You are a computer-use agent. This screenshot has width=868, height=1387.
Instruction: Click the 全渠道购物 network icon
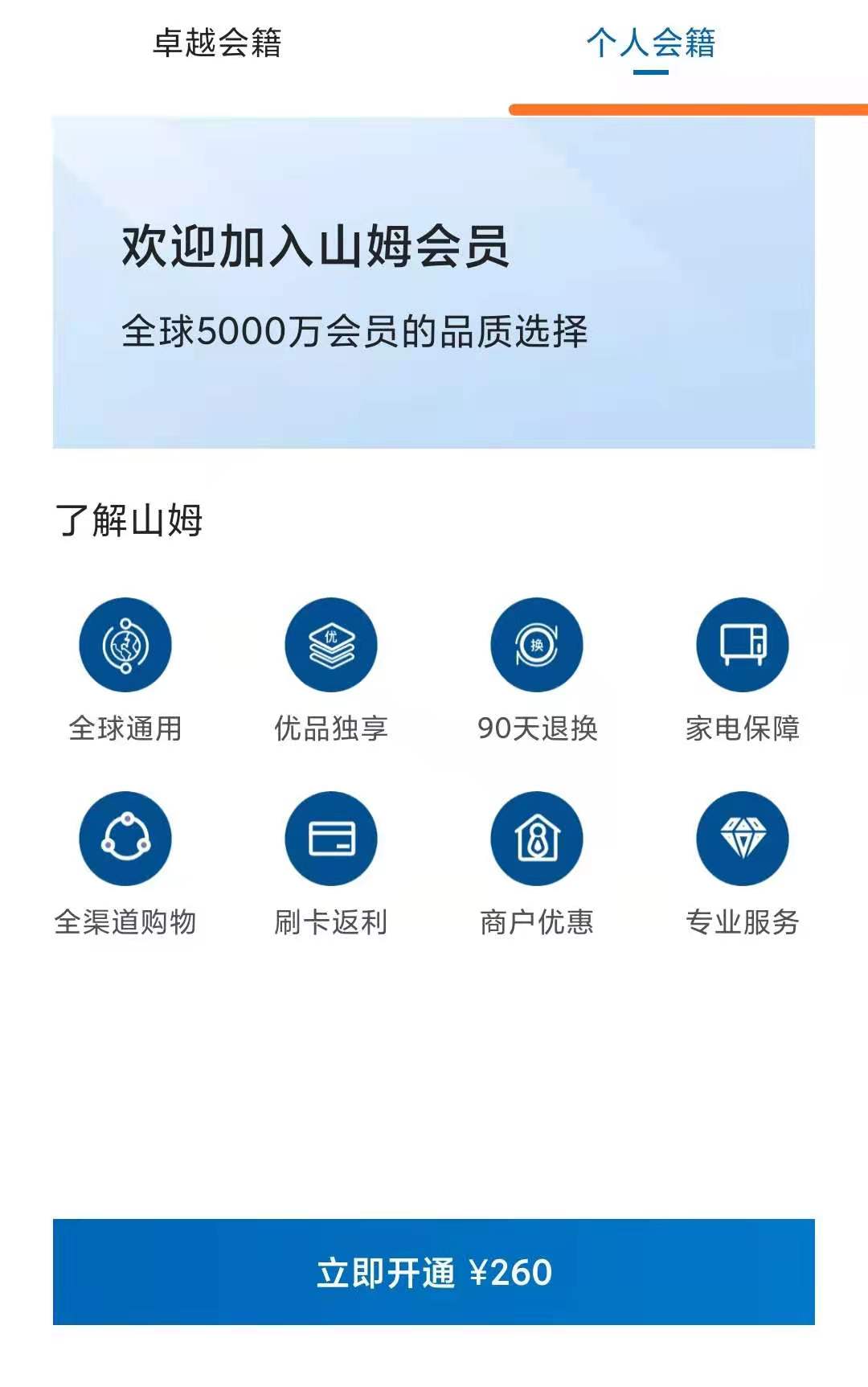(x=124, y=838)
